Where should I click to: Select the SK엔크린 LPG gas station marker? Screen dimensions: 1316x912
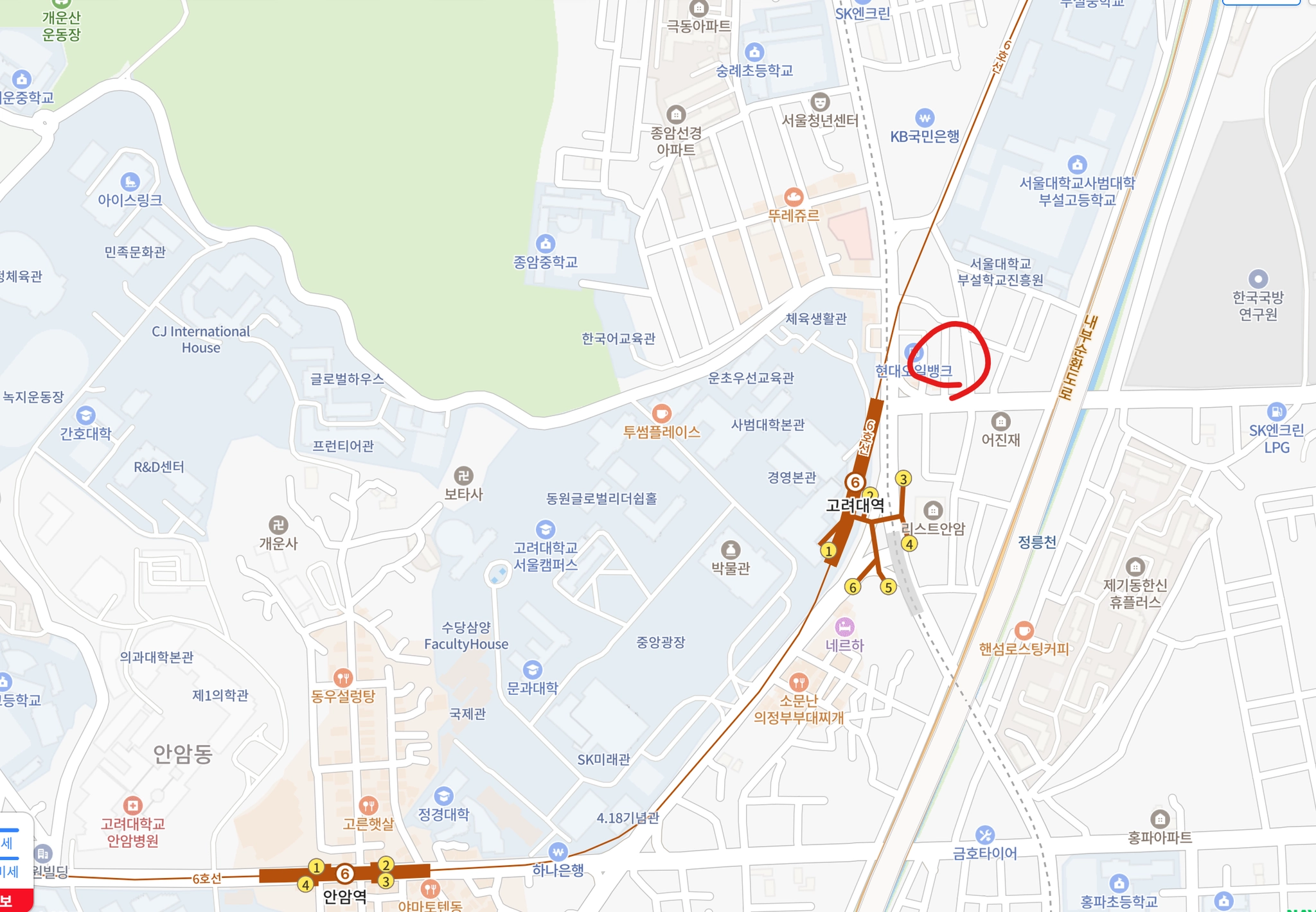(1276, 412)
